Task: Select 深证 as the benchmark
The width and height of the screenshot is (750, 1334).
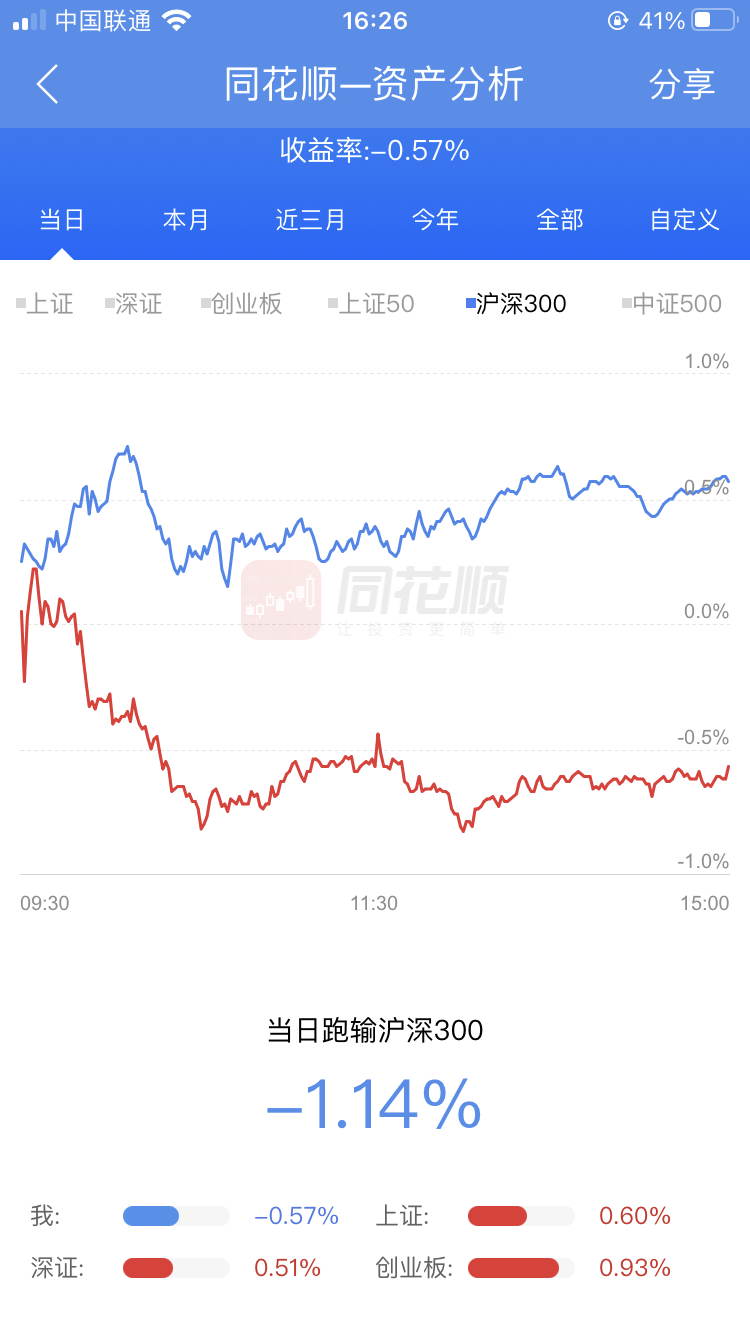Action: 134,304
